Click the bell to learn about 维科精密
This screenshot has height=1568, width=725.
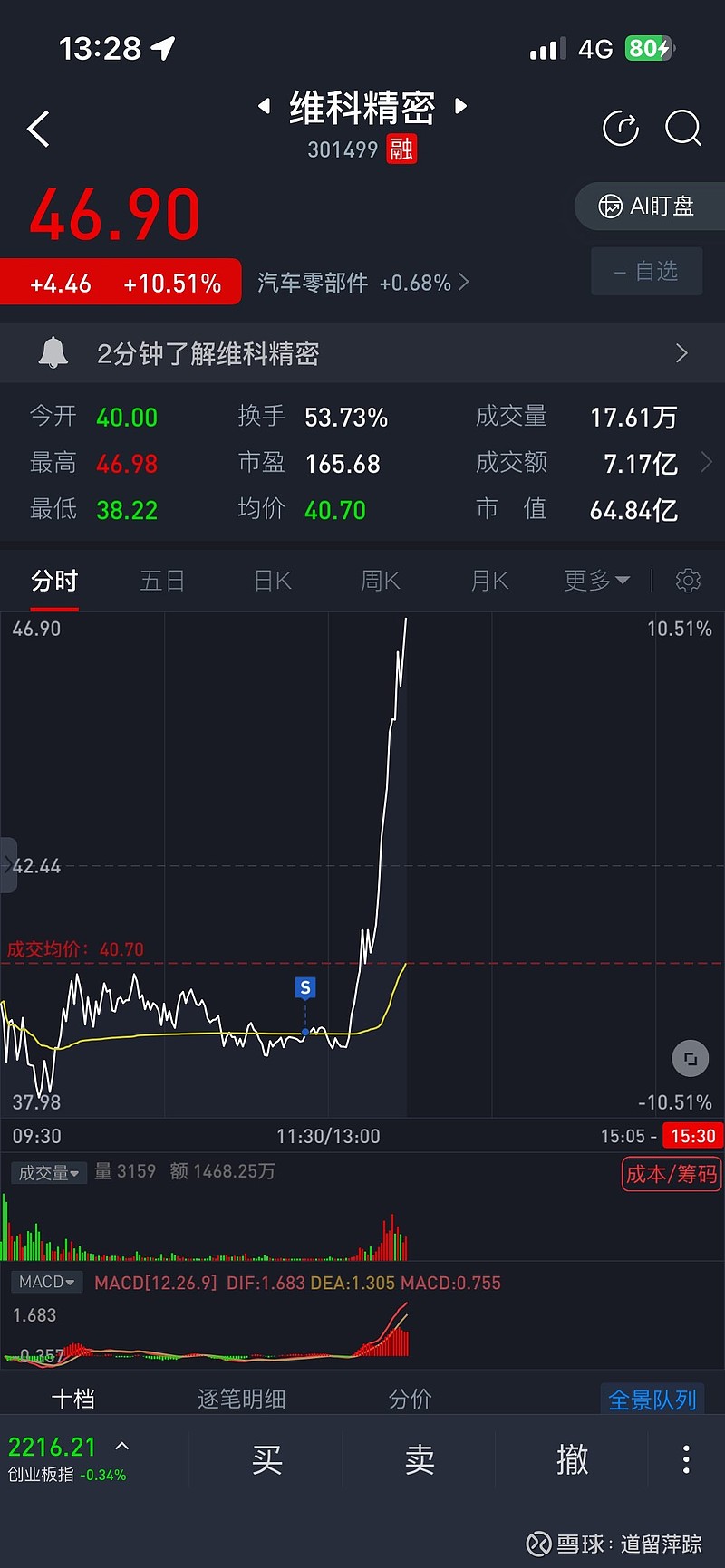pos(53,352)
